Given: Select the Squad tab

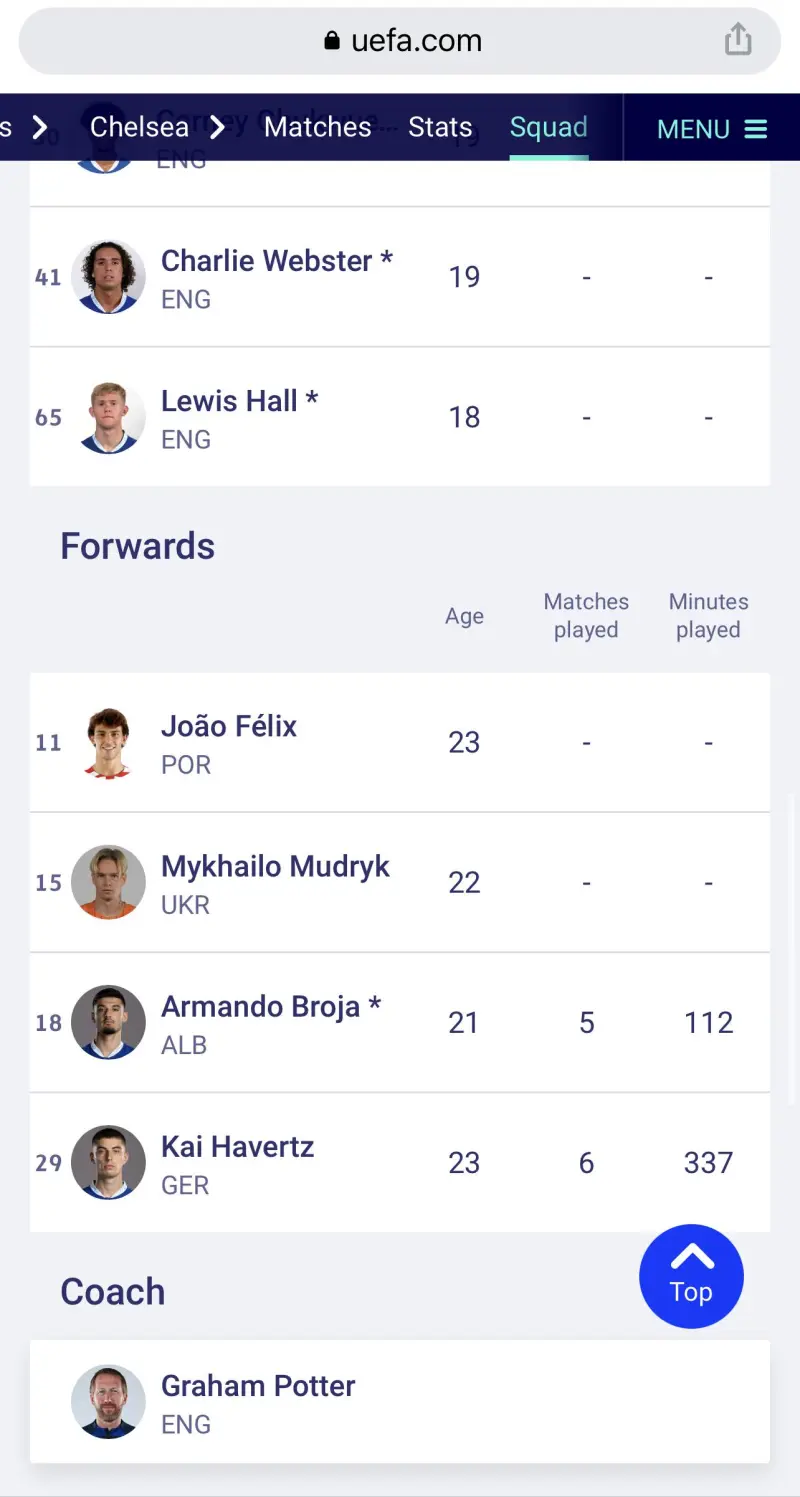Looking at the screenshot, I should (548, 127).
